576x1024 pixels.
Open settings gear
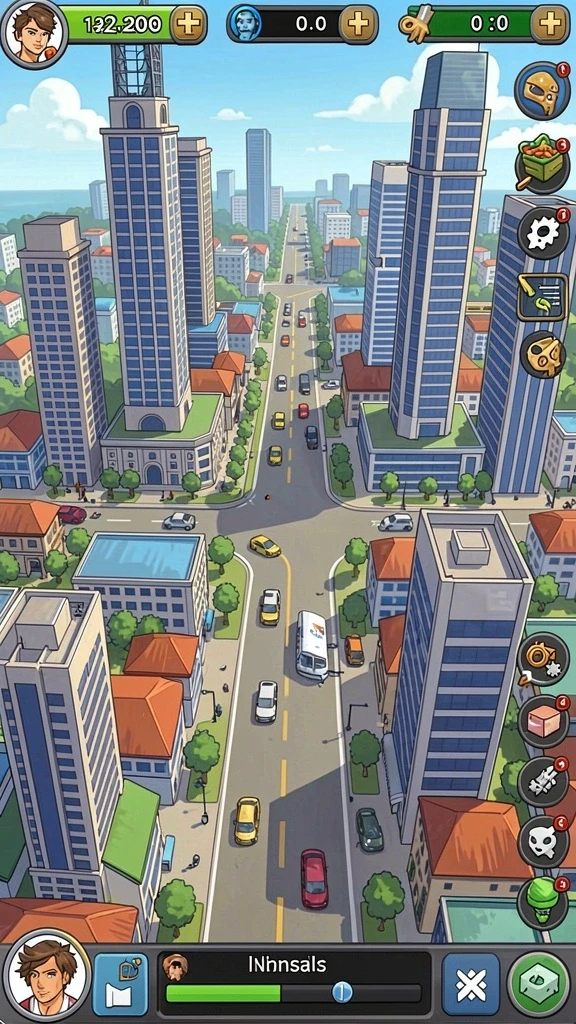[x=543, y=233]
